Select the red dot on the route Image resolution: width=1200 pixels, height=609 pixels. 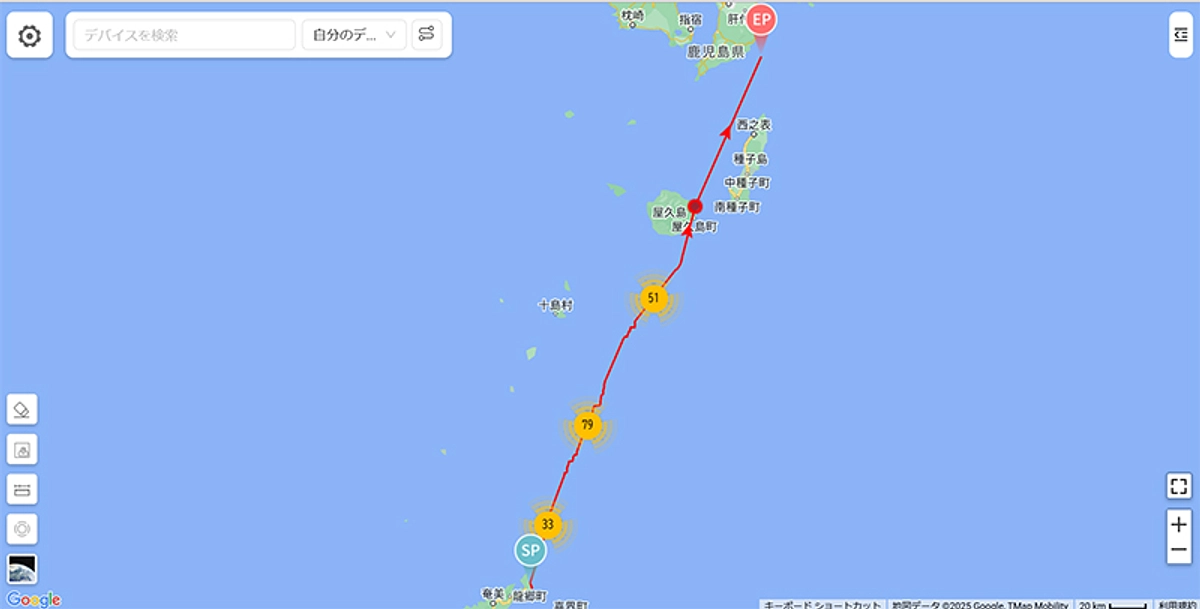[695, 206]
